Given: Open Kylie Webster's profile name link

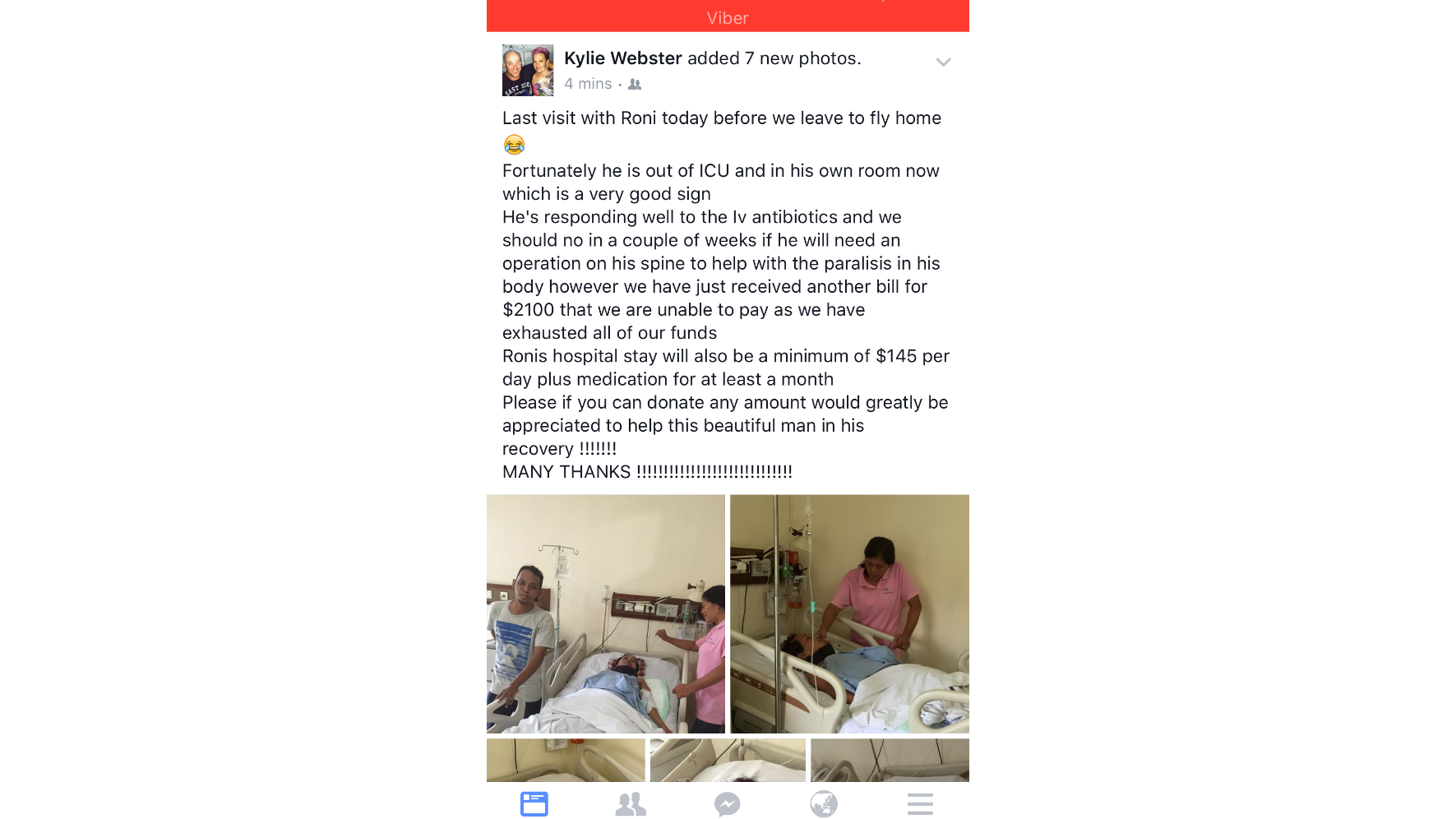Looking at the screenshot, I should pos(622,58).
